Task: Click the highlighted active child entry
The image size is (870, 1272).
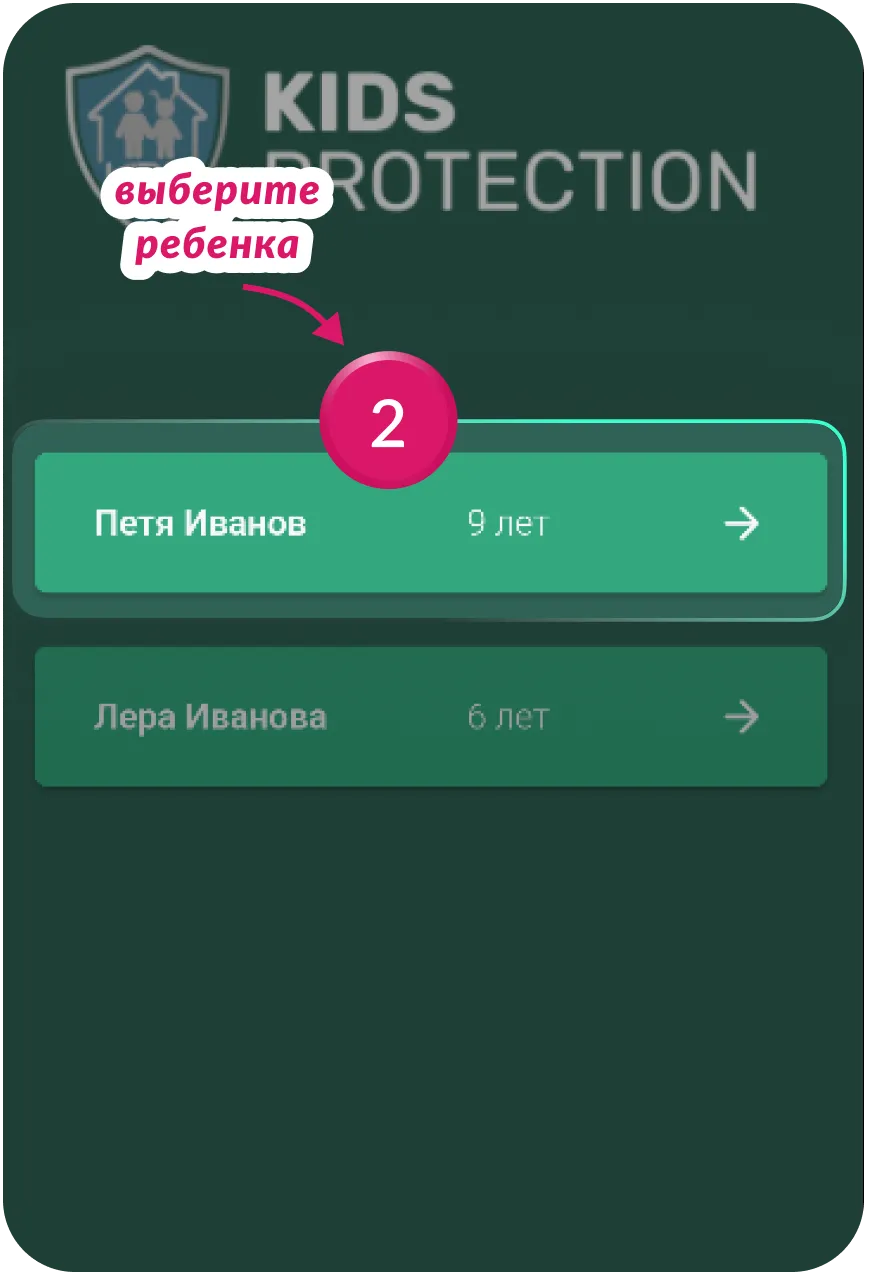Action: (435, 524)
